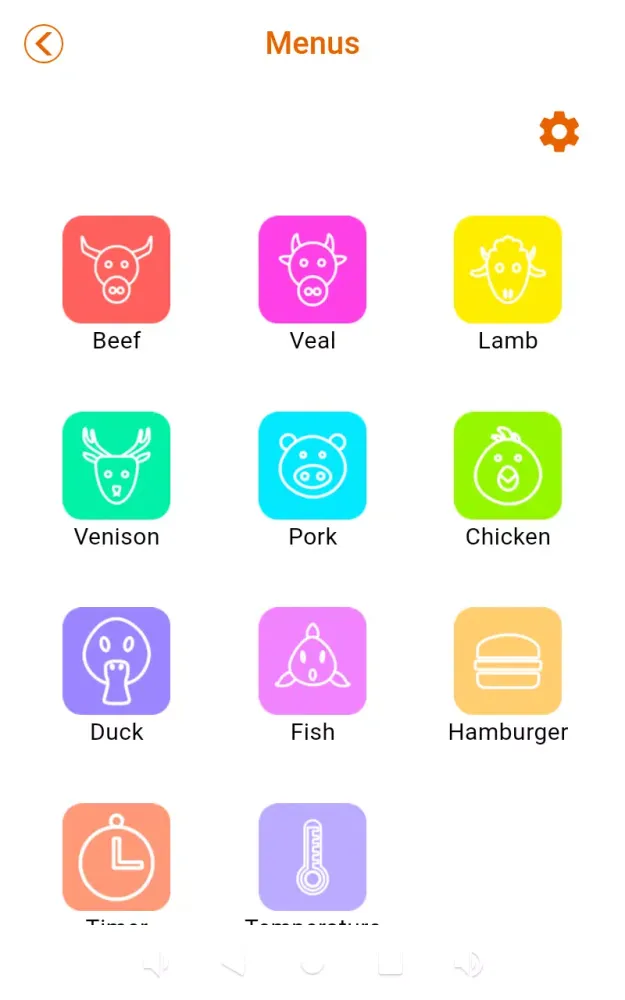Viewport: 625px width, 1000px height.
Task: Open the Temperature tile
Action: (312, 857)
